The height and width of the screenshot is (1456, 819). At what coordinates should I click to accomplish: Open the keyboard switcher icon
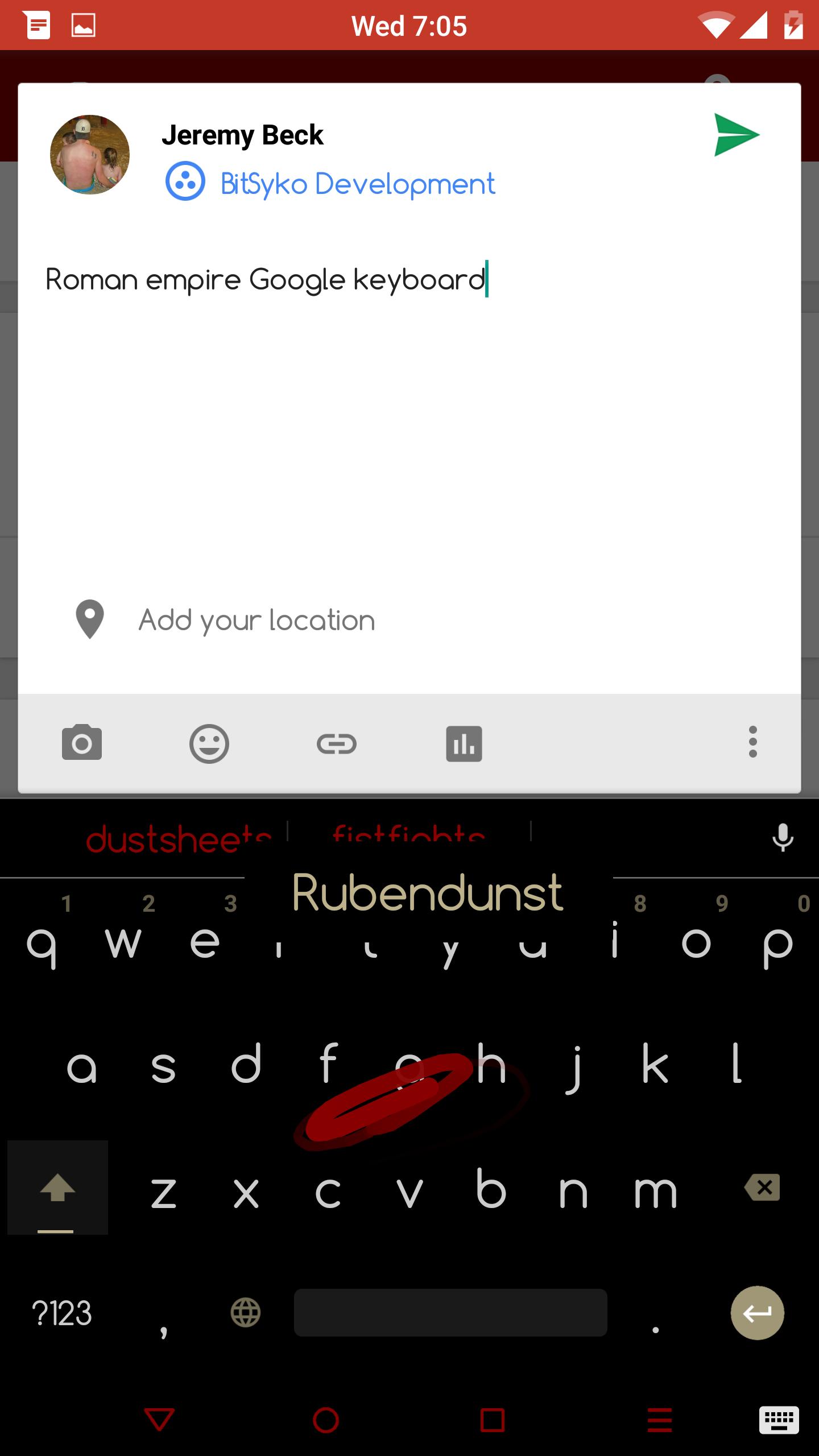pyautogui.click(x=779, y=1421)
